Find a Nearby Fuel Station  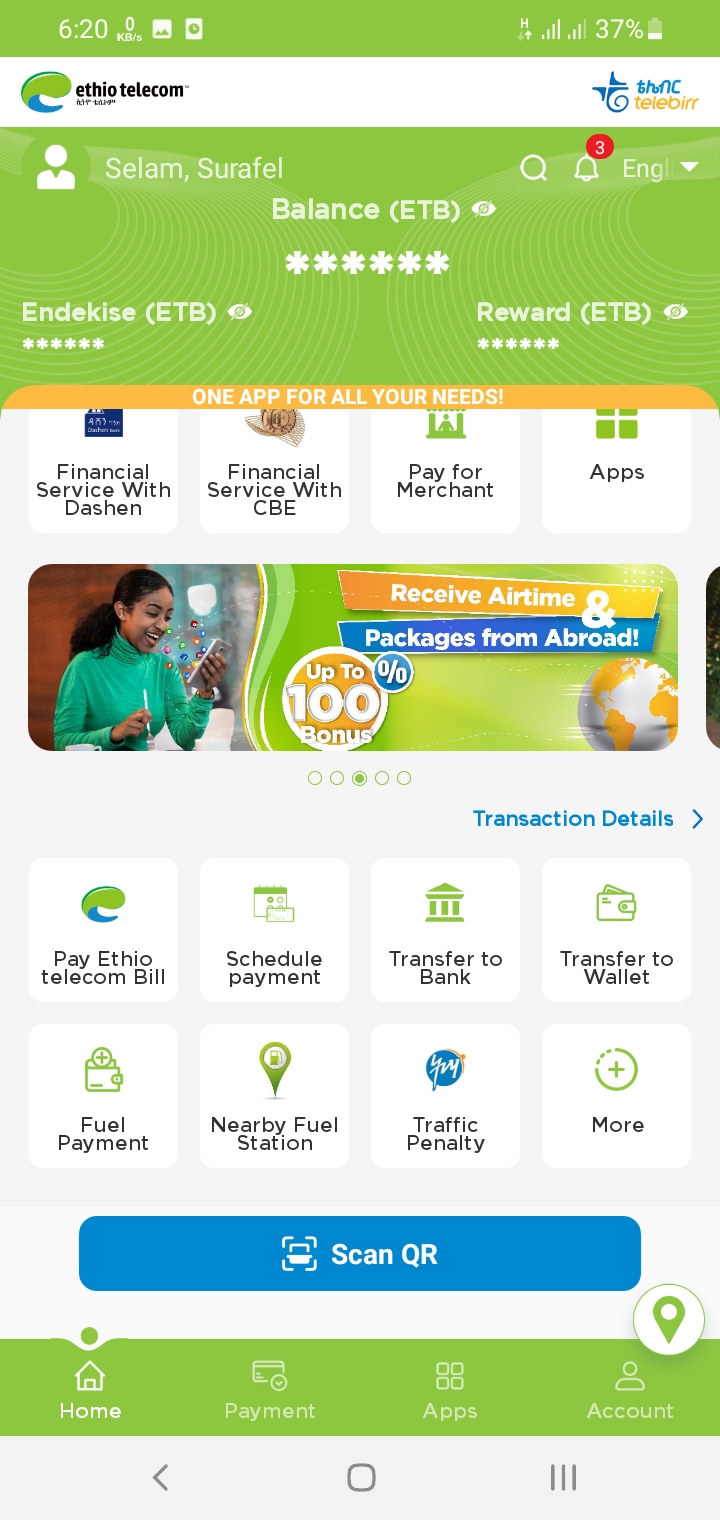274,1096
